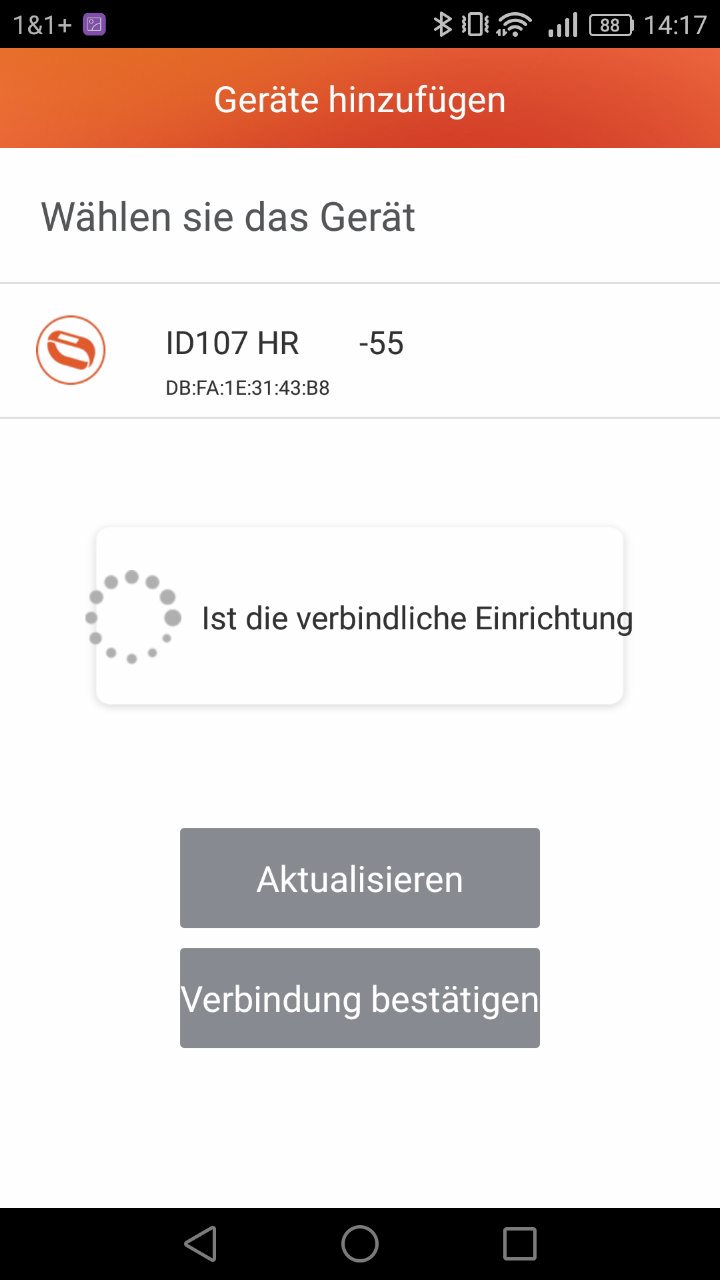This screenshot has height=1280, width=720.
Task: Tap the Aktualisieren button
Action: click(359, 877)
